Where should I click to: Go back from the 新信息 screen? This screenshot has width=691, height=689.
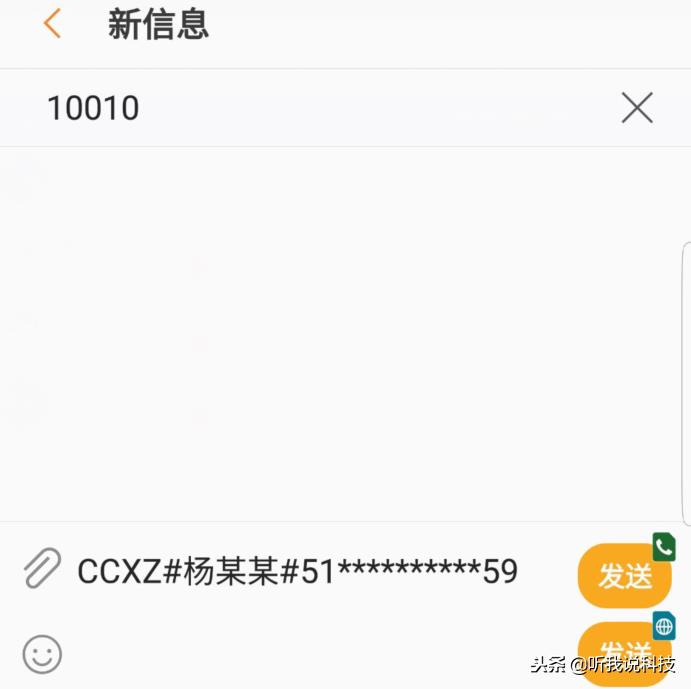(52, 24)
